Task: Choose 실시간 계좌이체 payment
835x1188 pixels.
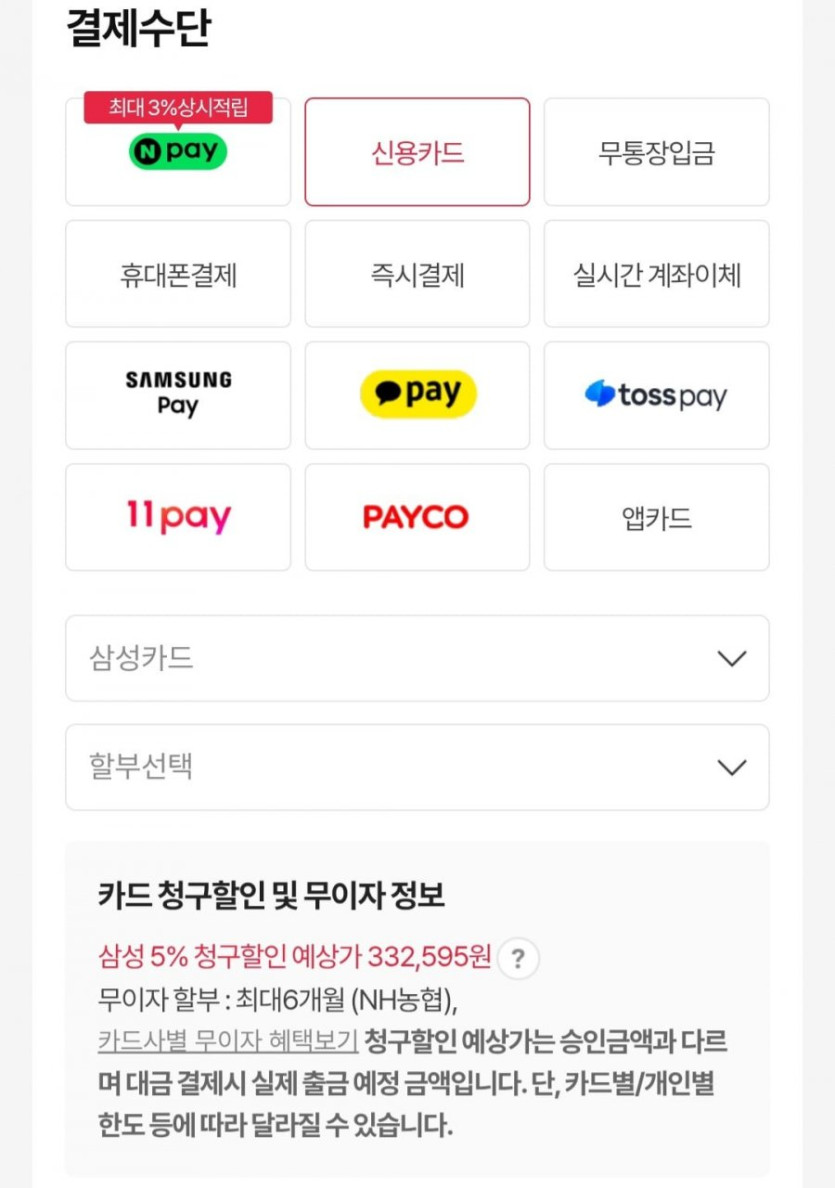Action: tap(656, 274)
